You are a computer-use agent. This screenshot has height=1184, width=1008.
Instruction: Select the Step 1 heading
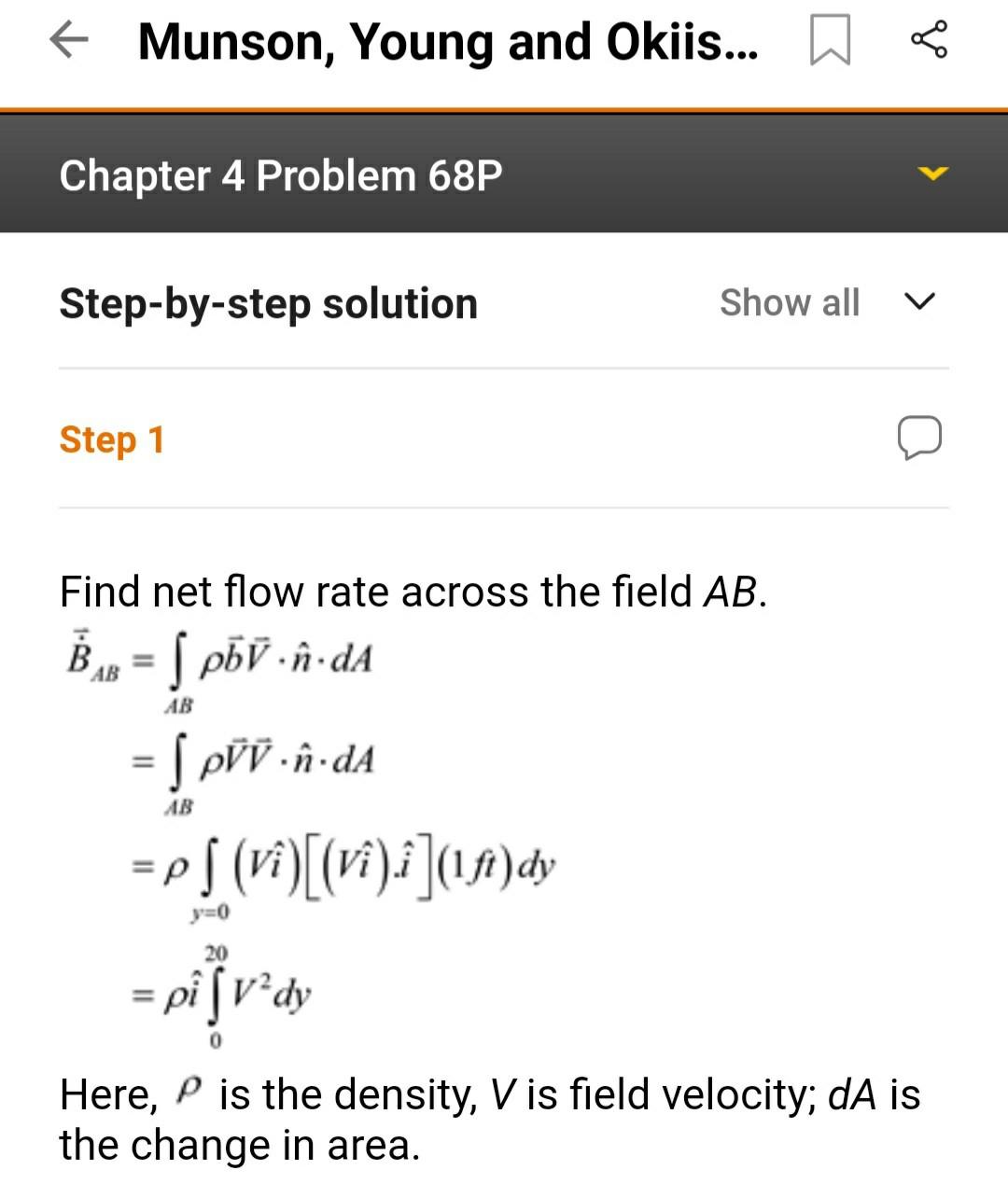(x=111, y=439)
